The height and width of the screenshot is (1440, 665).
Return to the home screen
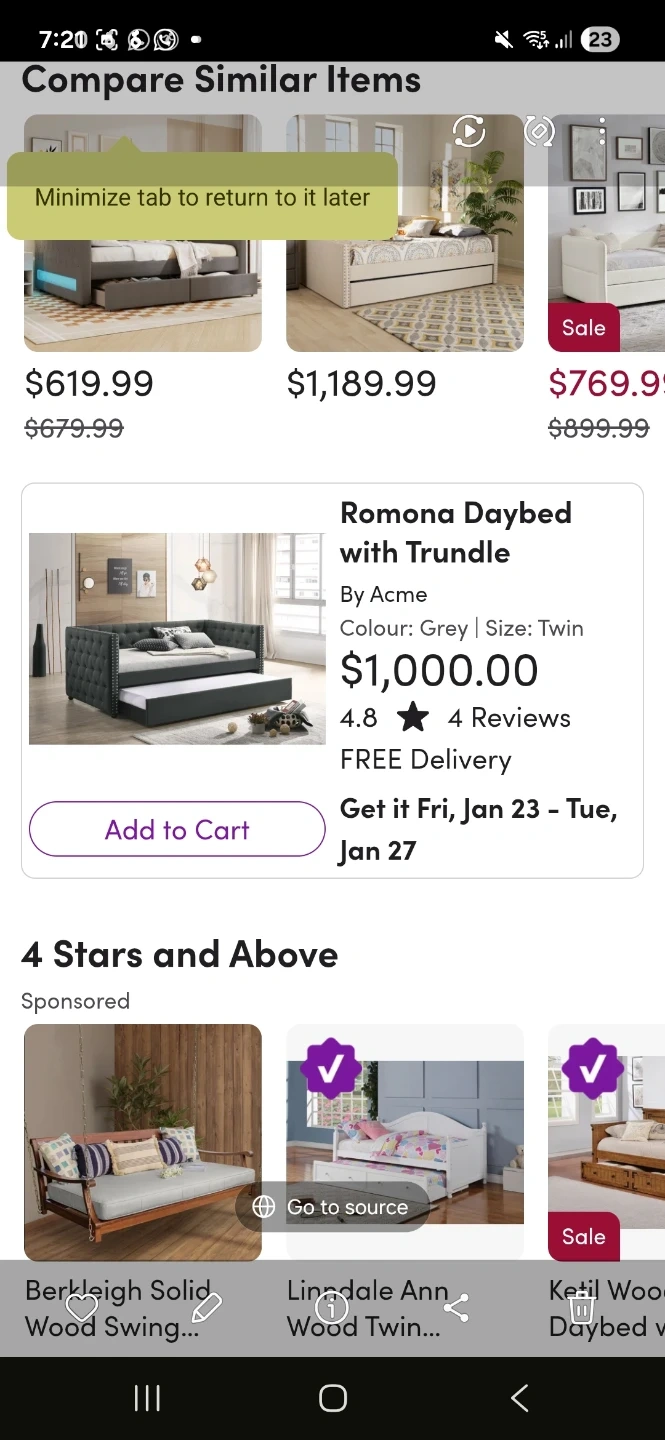(x=332, y=1398)
